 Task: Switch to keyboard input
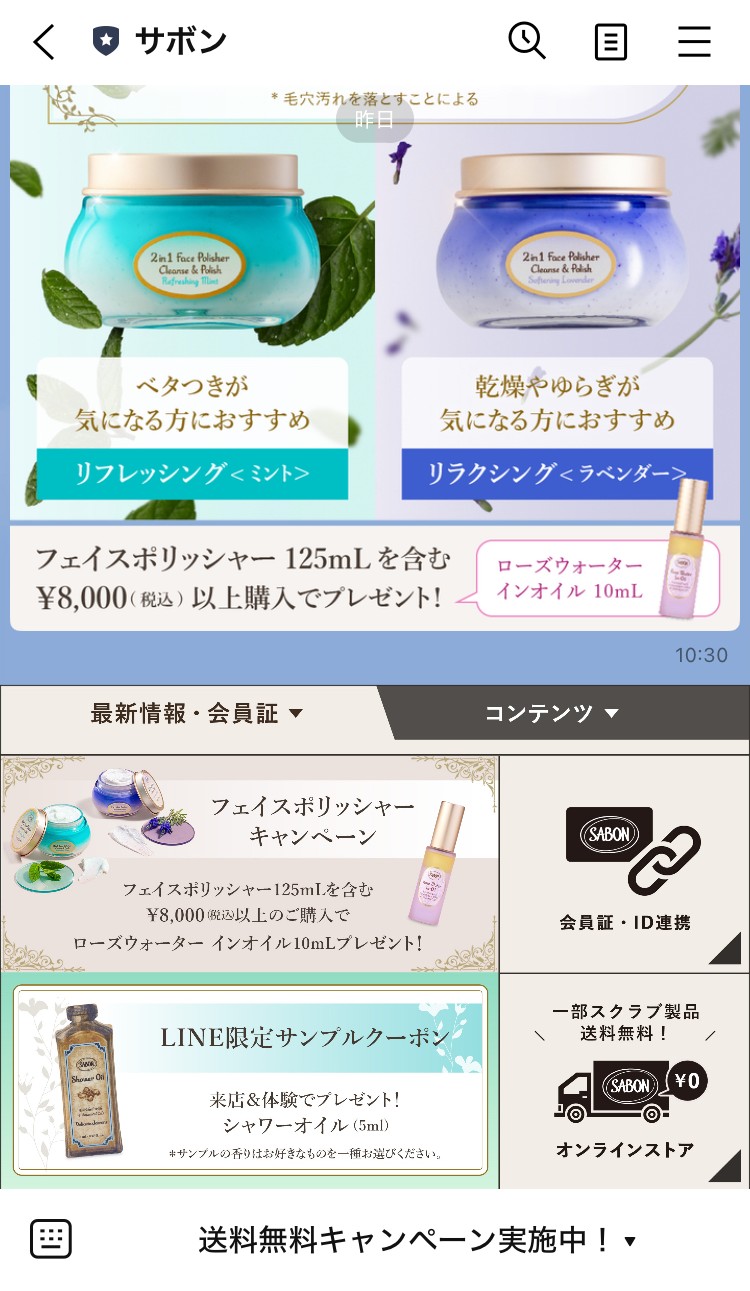click(x=50, y=1240)
